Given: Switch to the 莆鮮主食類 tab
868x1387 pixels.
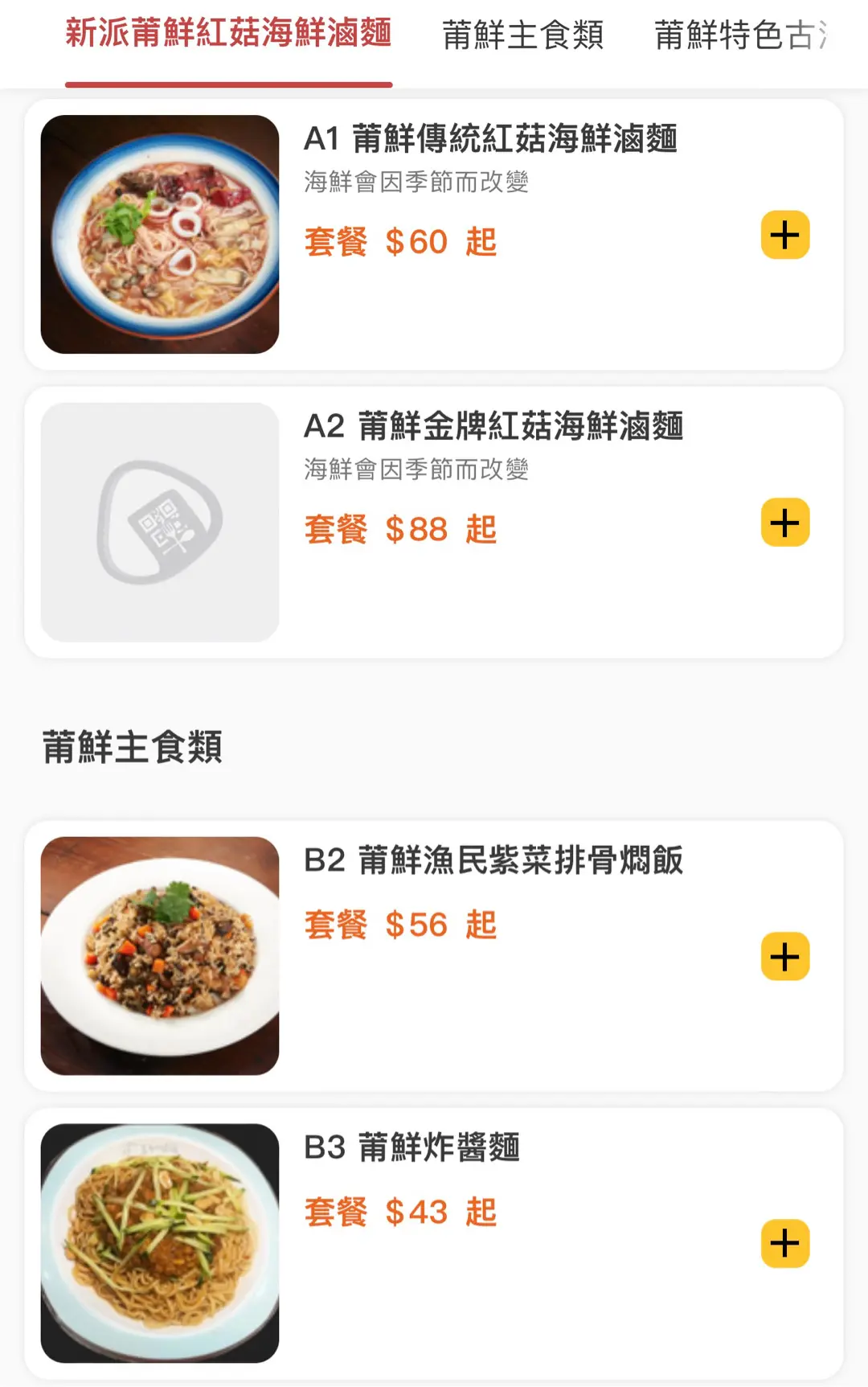Looking at the screenshot, I should pos(522,35).
